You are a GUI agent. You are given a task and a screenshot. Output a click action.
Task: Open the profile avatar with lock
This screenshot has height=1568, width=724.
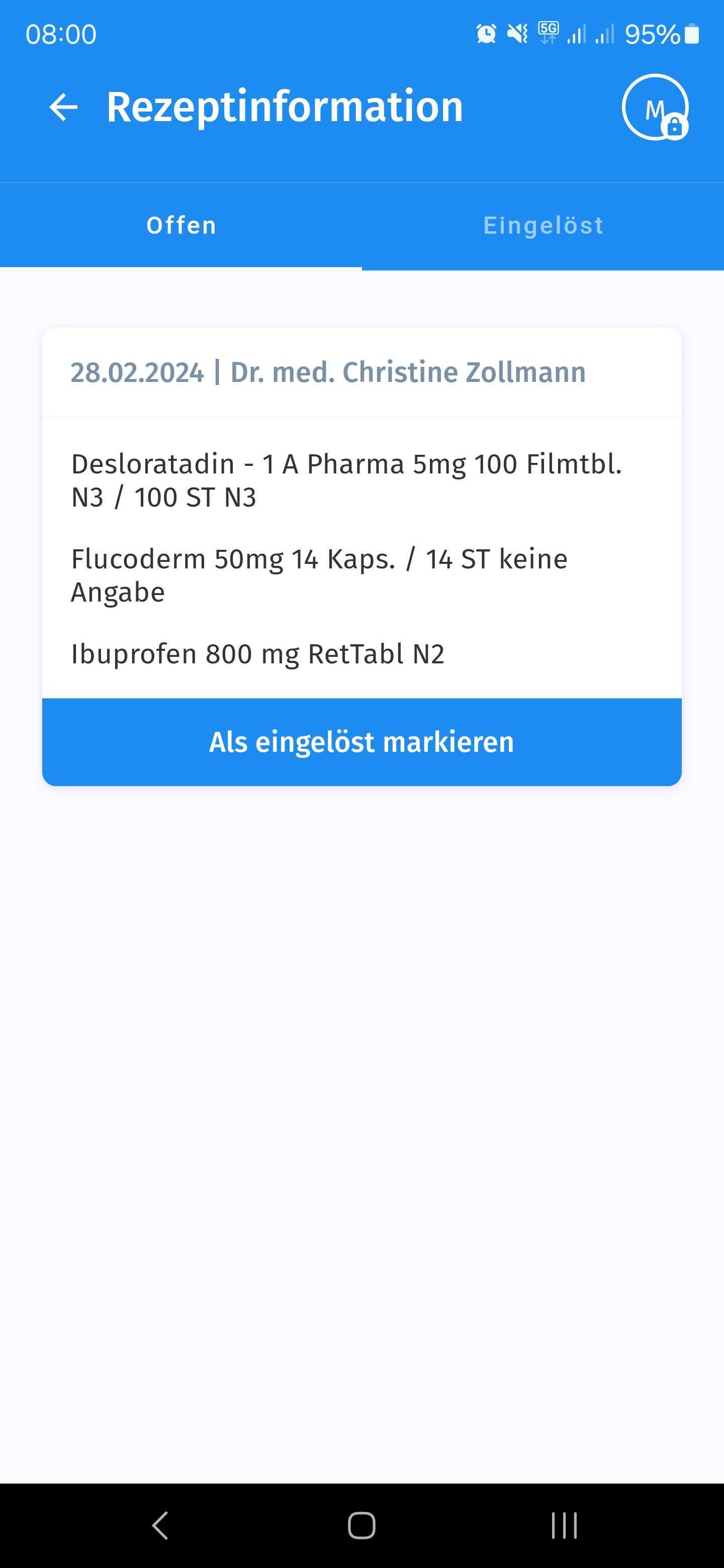[655, 107]
